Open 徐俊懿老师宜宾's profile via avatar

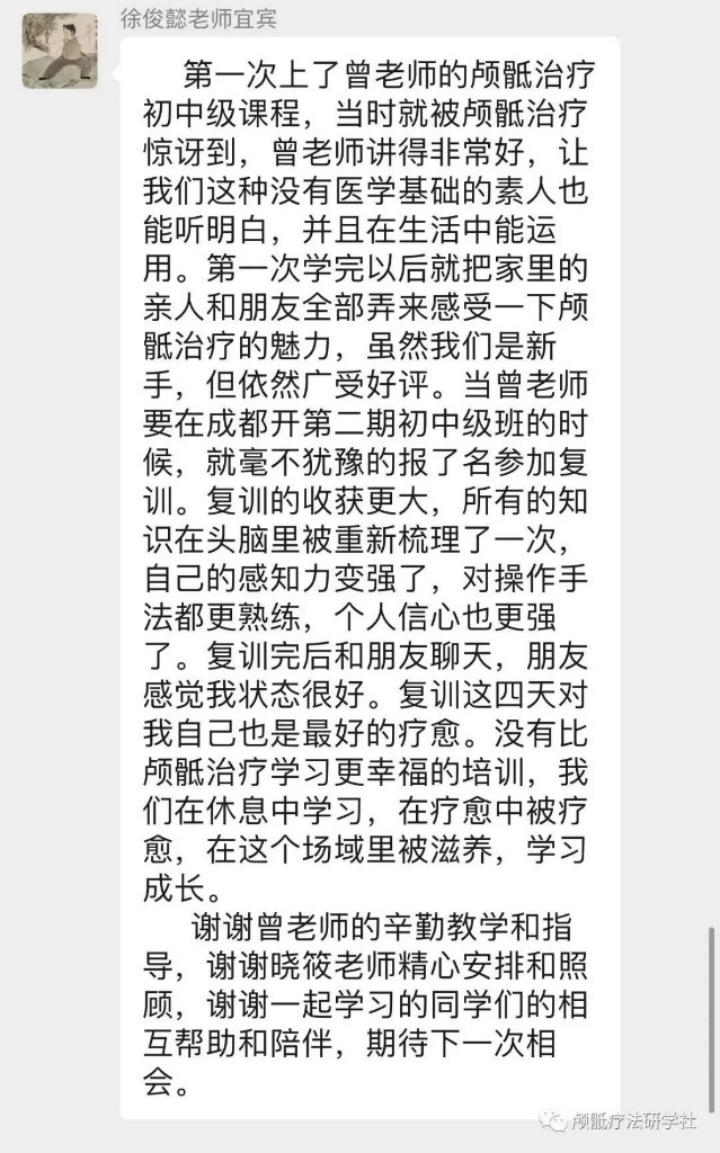pos(60,50)
